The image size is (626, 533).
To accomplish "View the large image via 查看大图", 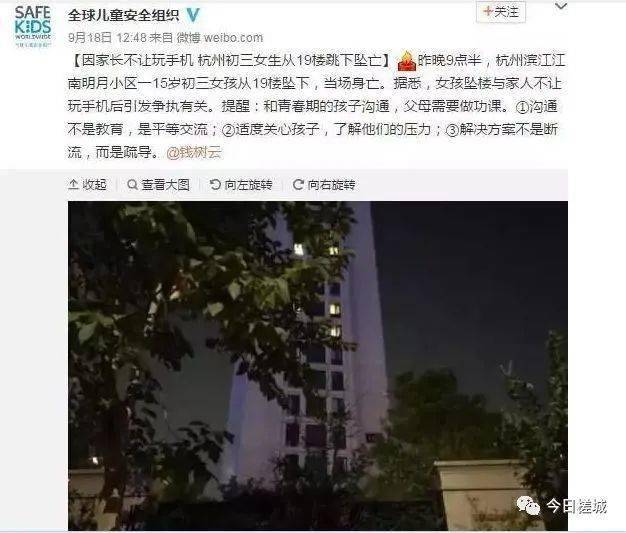I will tap(158, 184).
